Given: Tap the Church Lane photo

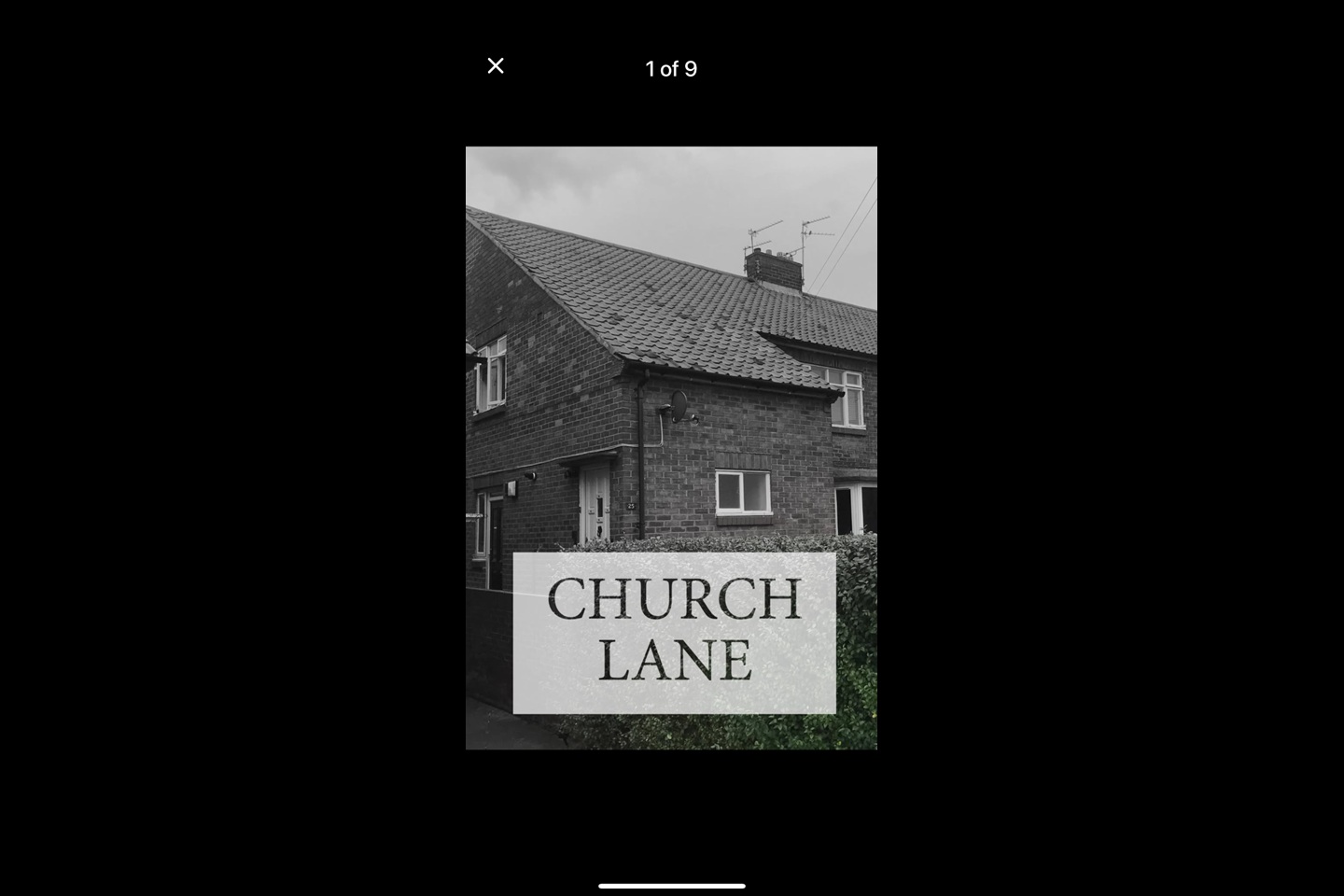Looking at the screenshot, I should tap(671, 447).
